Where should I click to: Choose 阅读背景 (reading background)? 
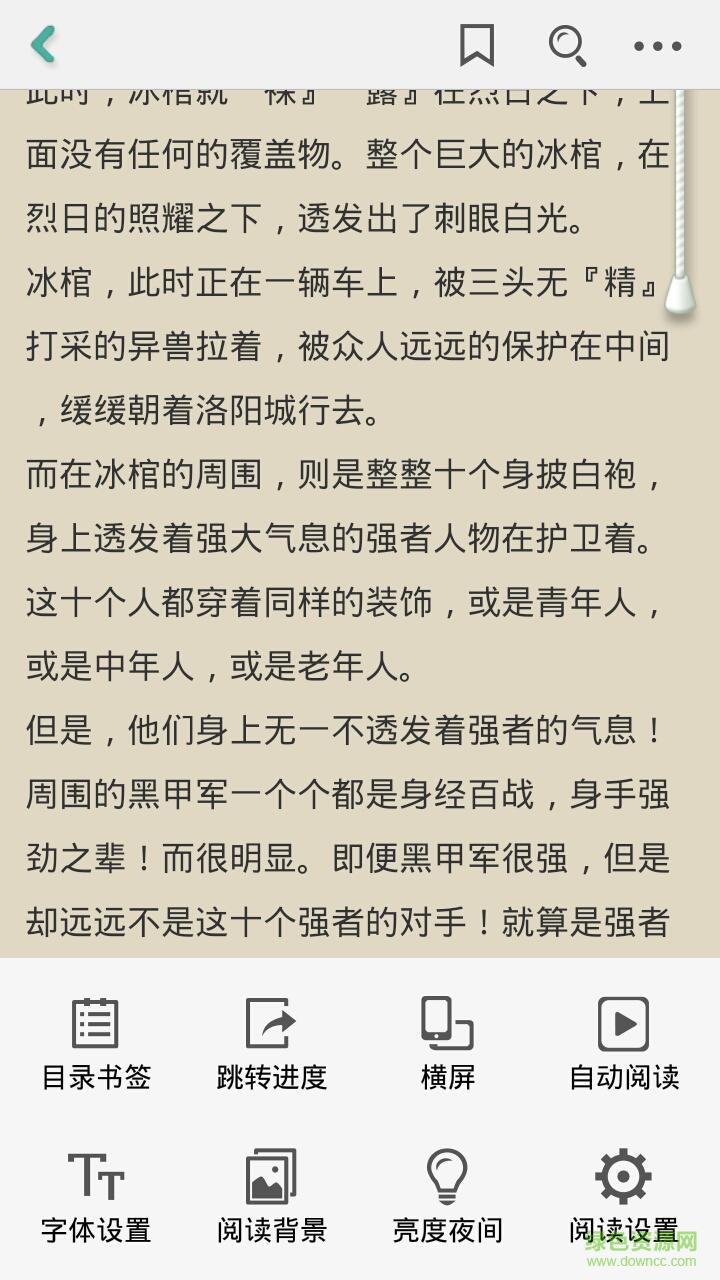(272, 1197)
